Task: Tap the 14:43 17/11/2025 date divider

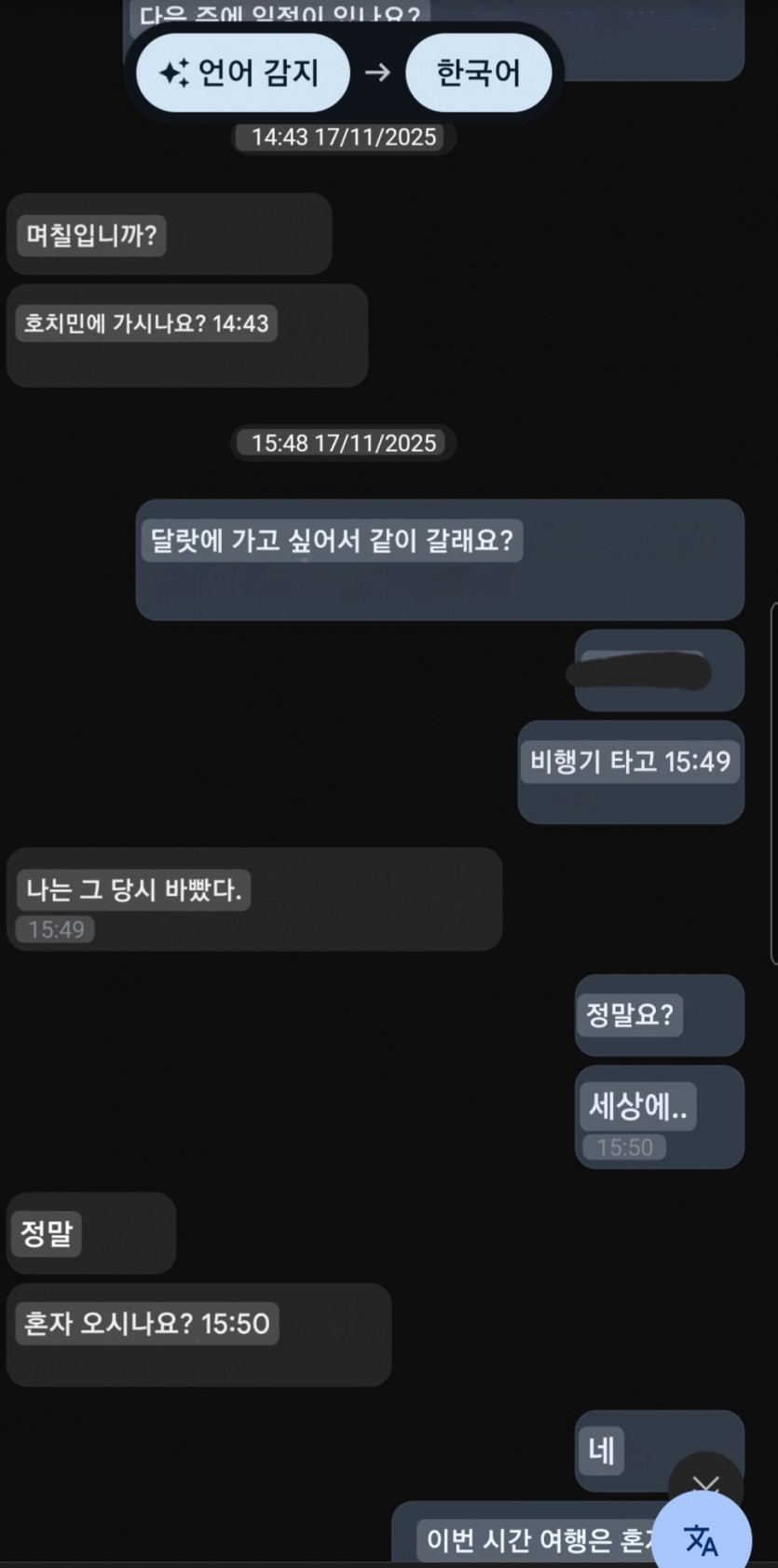Action: tap(342, 137)
